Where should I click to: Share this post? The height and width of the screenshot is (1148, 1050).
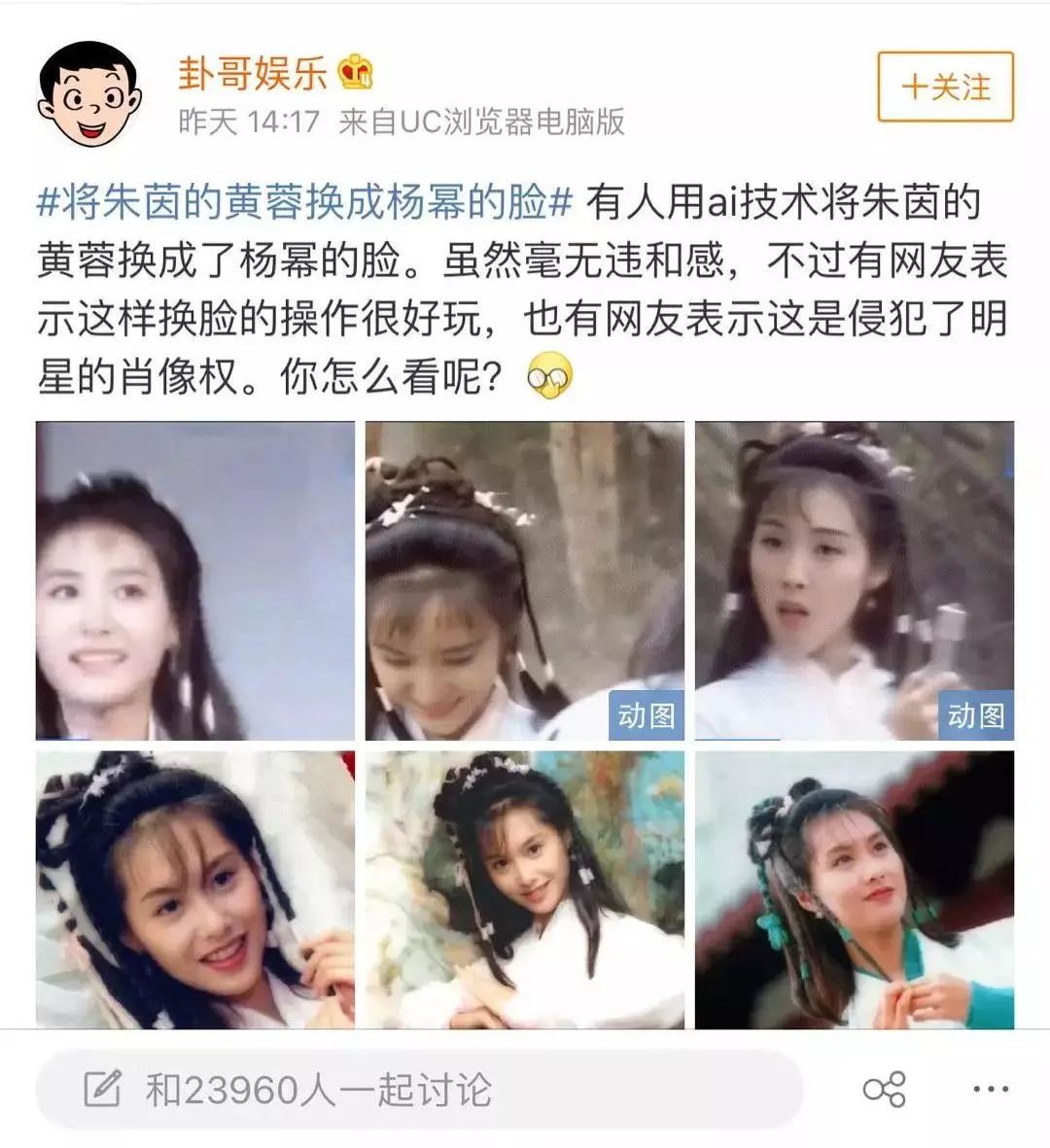pos(884,1089)
